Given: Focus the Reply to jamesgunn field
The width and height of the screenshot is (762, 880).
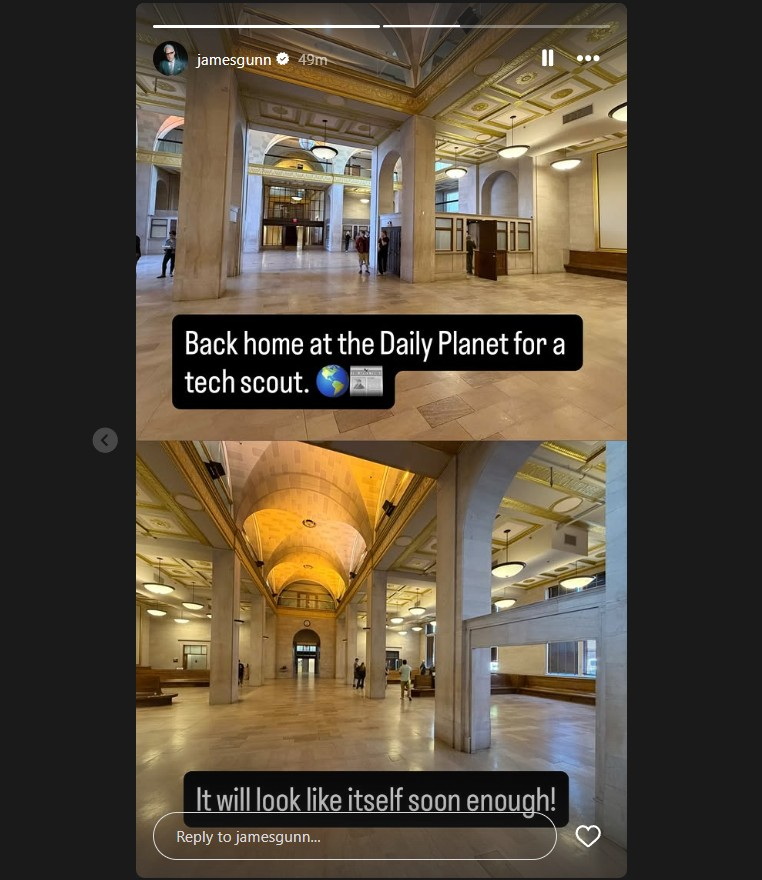Looking at the screenshot, I should tap(354, 836).
